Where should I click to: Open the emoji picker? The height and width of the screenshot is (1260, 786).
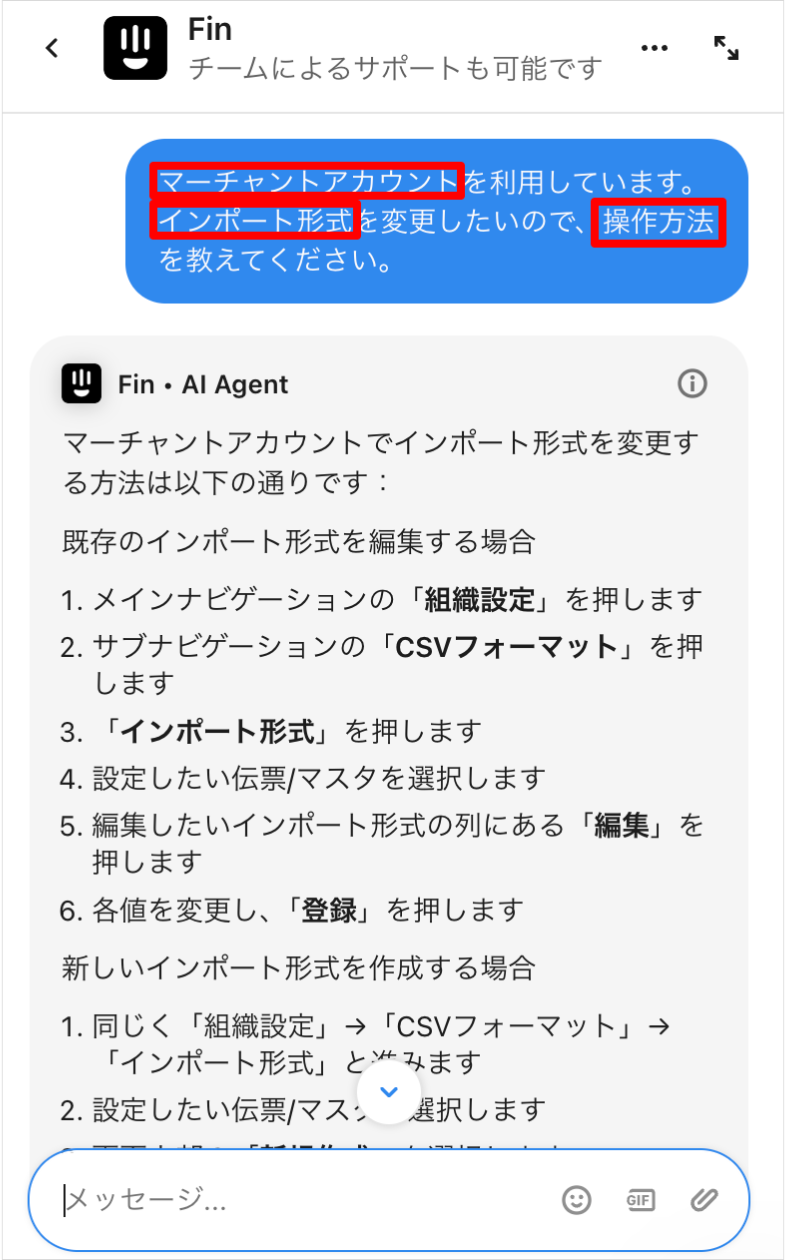(x=576, y=1200)
